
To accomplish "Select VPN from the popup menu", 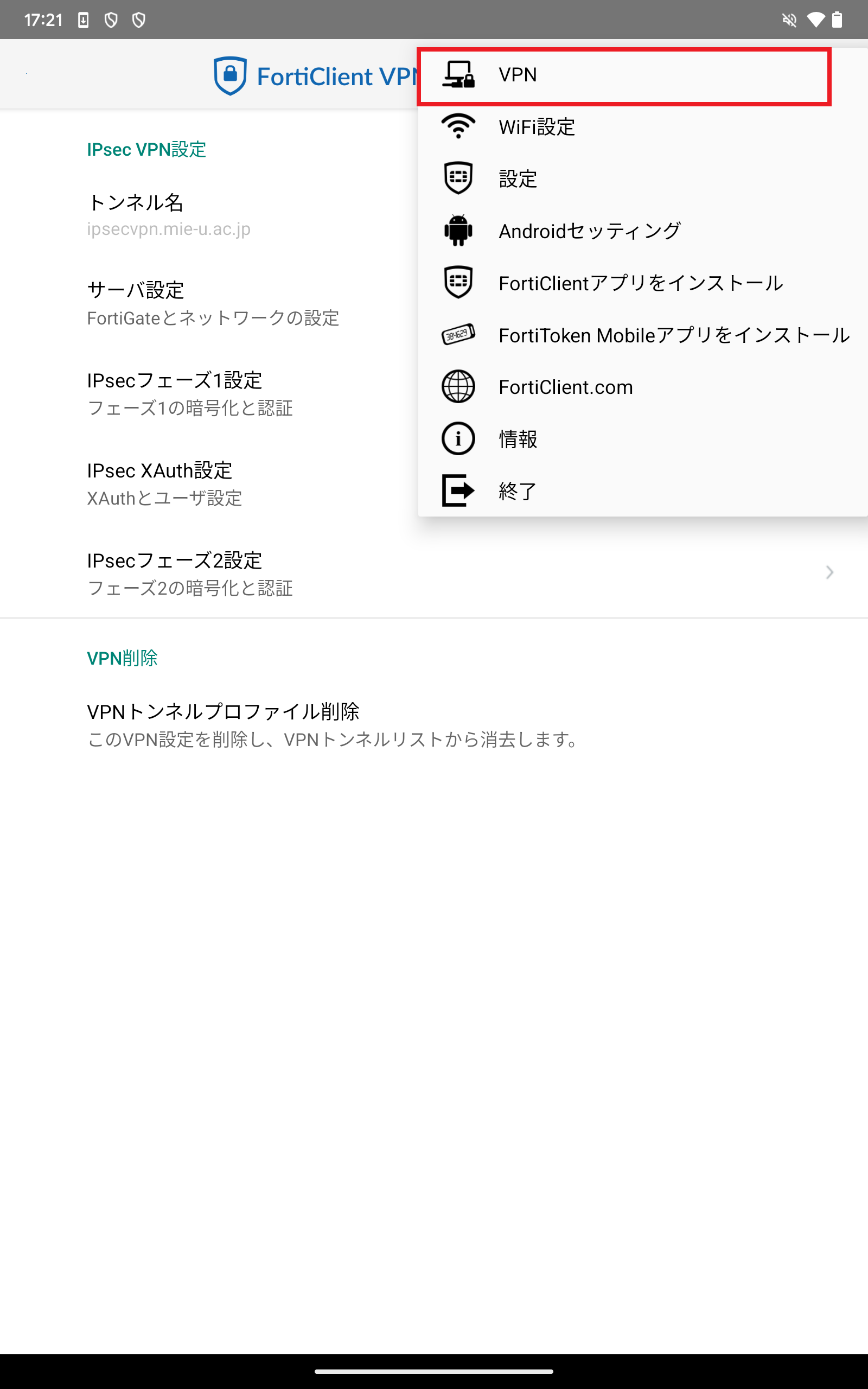I will pos(623,75).
